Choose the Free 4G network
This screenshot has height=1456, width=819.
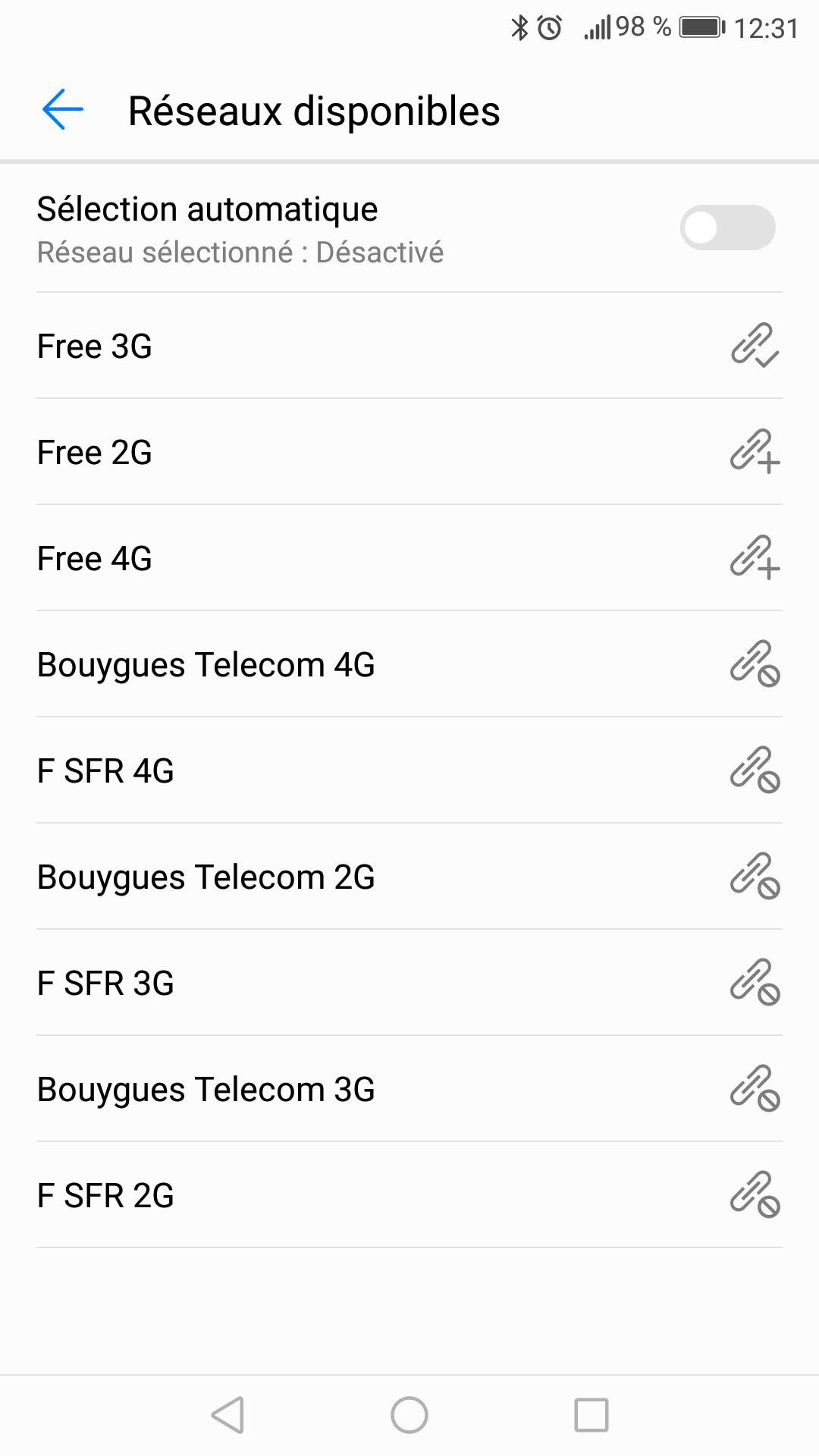pos(409,558)
